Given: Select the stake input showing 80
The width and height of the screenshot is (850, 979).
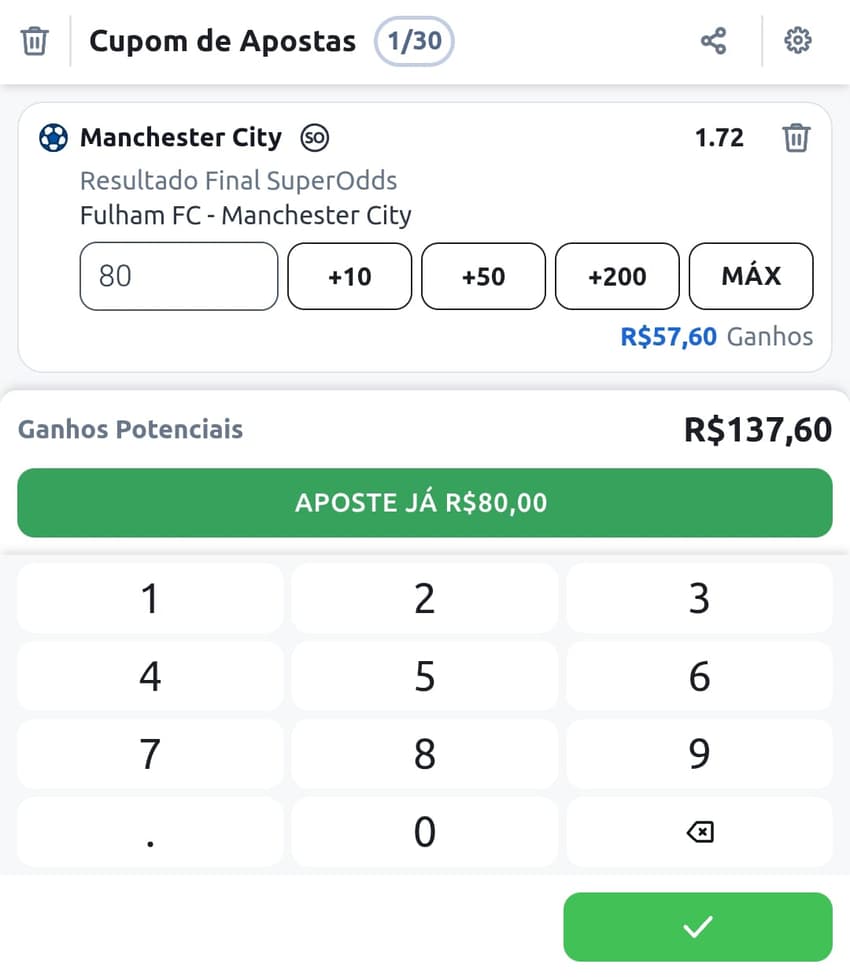Looking at the screenshot, I should point(178,277).
